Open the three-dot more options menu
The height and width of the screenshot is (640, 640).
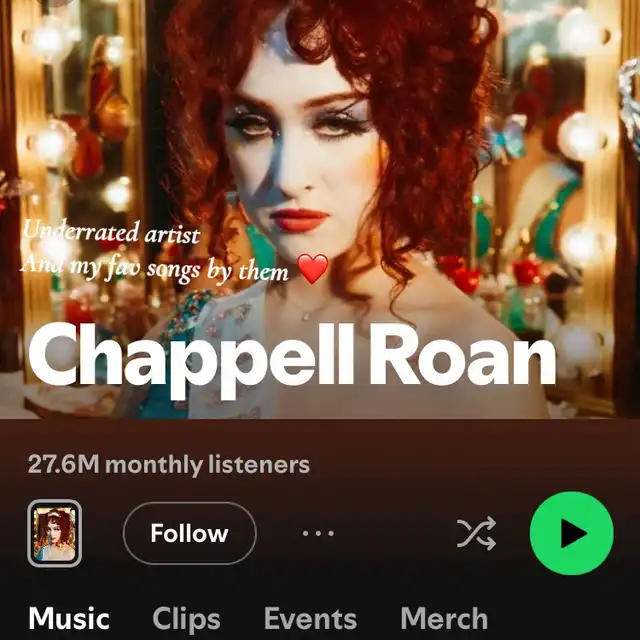(318, 534)
